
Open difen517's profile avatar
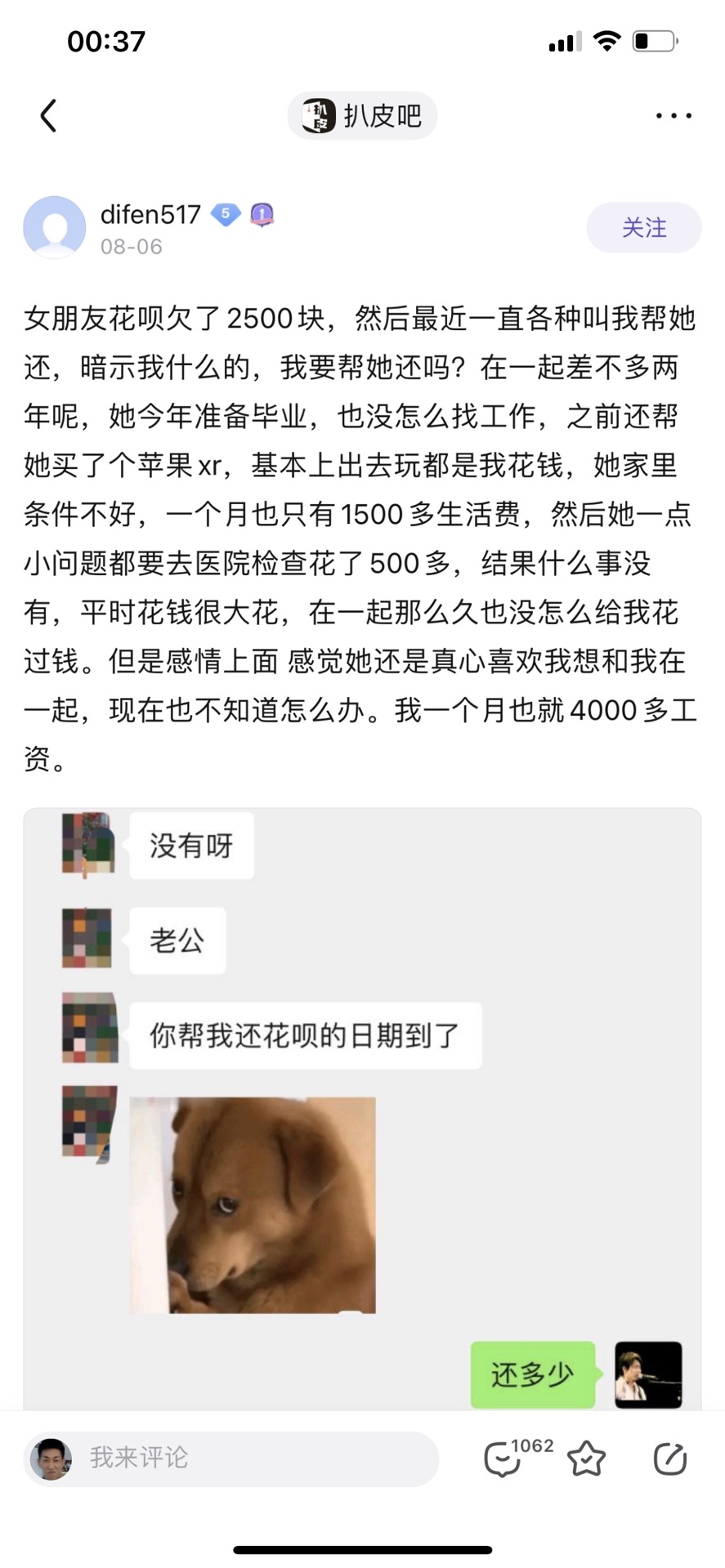pyautogui.click(x=55, y=228)
